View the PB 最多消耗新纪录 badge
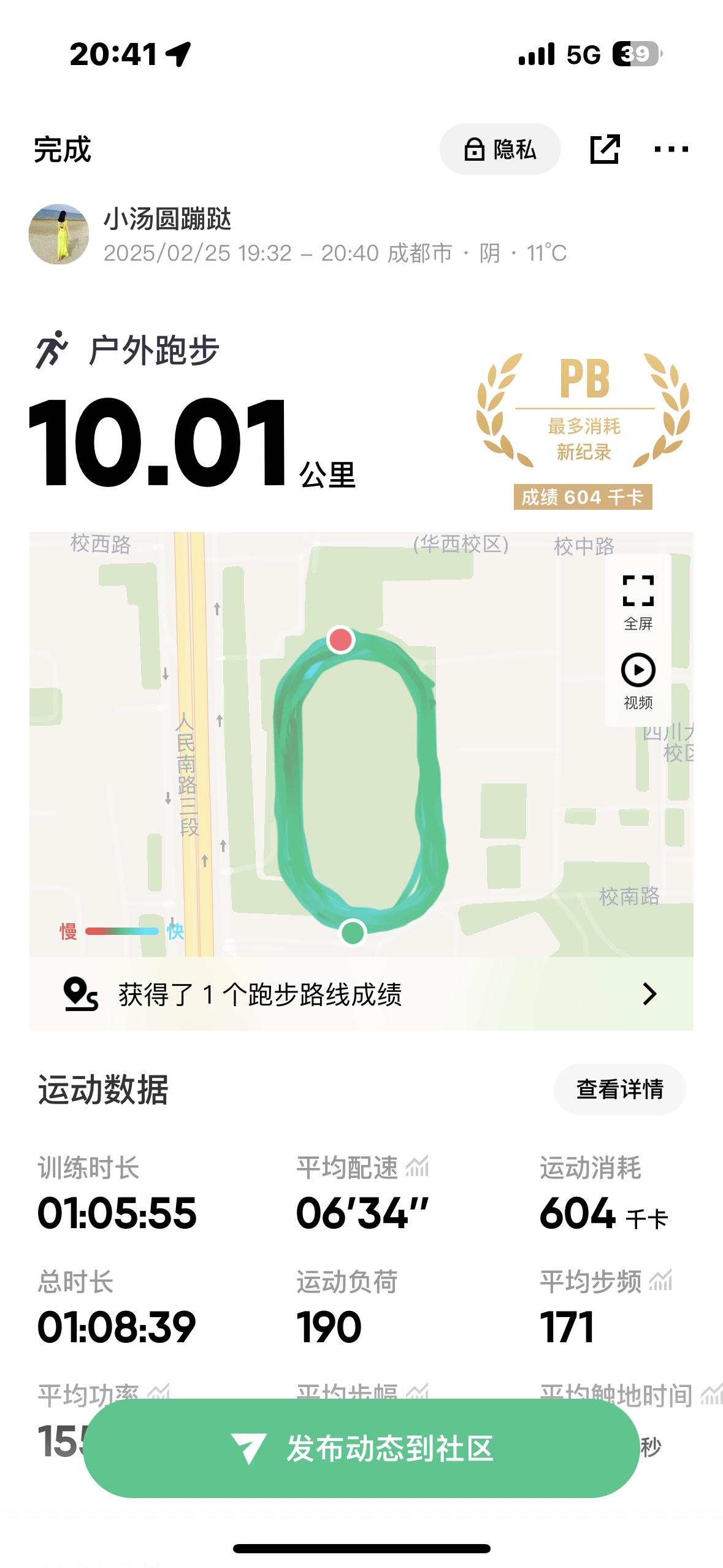 (583, 430)
